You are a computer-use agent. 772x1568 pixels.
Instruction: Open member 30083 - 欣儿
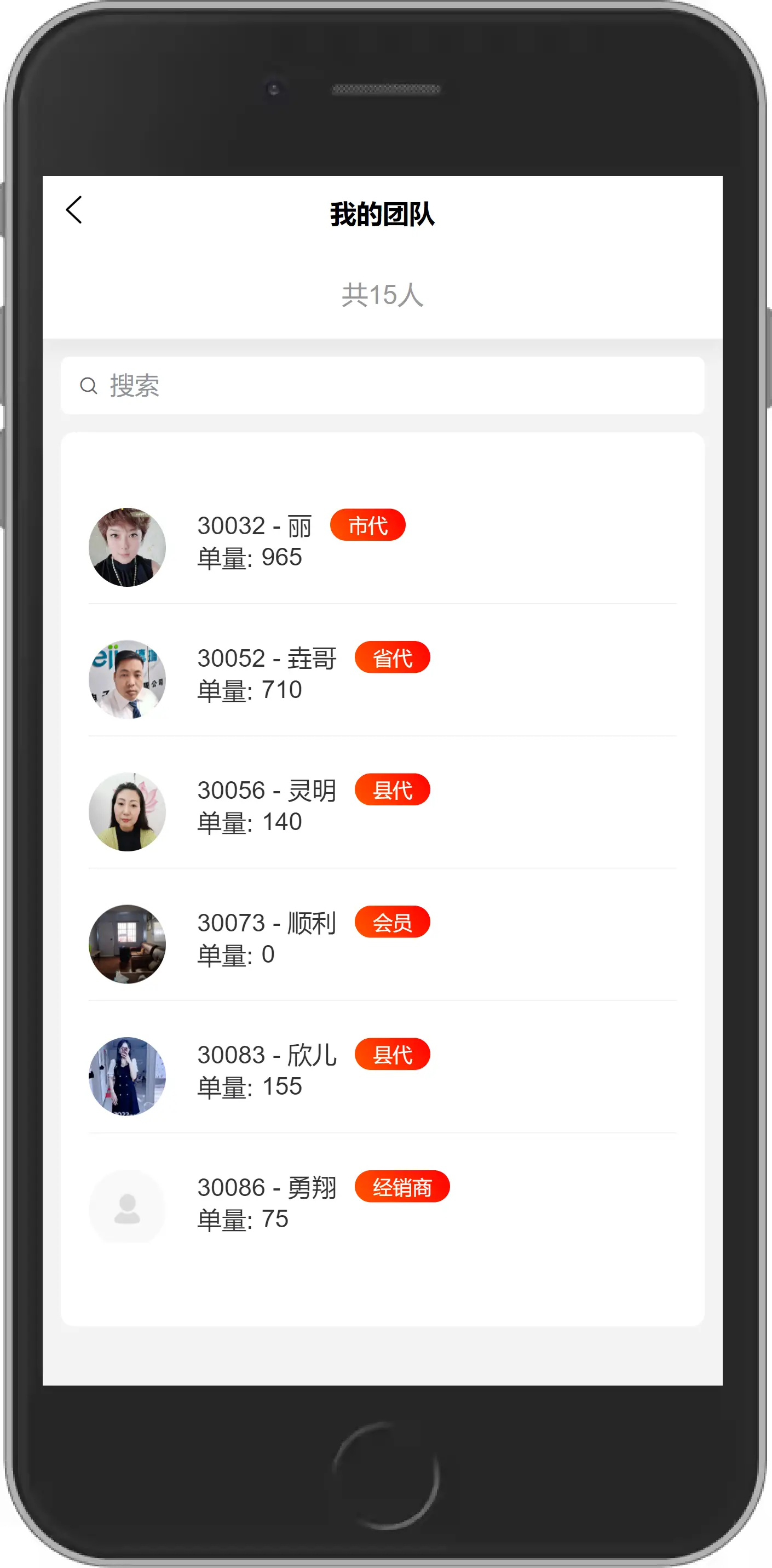click(383, 1076)
